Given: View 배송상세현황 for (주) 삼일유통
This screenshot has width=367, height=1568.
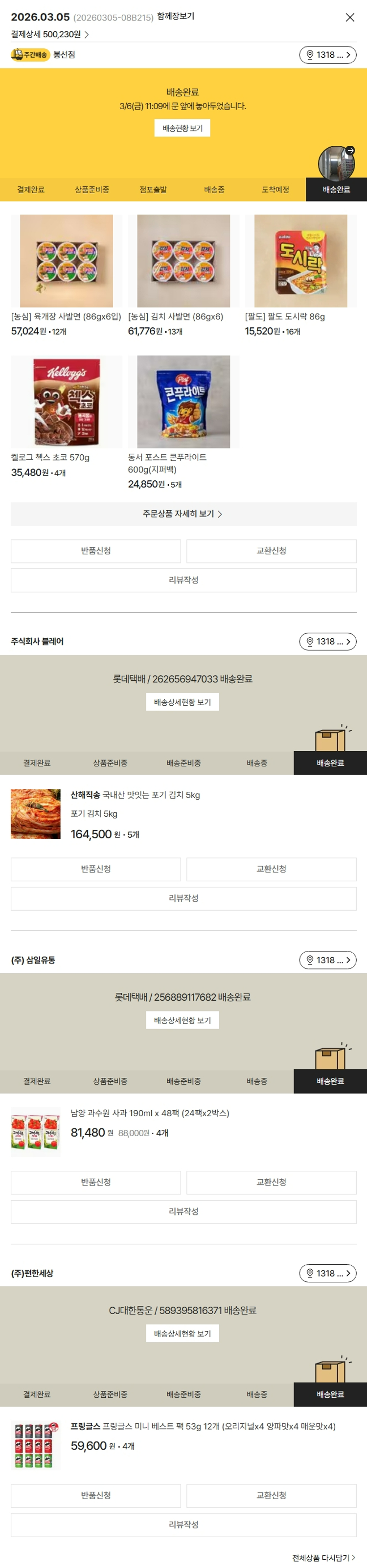Looking at the screenshot, I should click(x=182, y=1020).
